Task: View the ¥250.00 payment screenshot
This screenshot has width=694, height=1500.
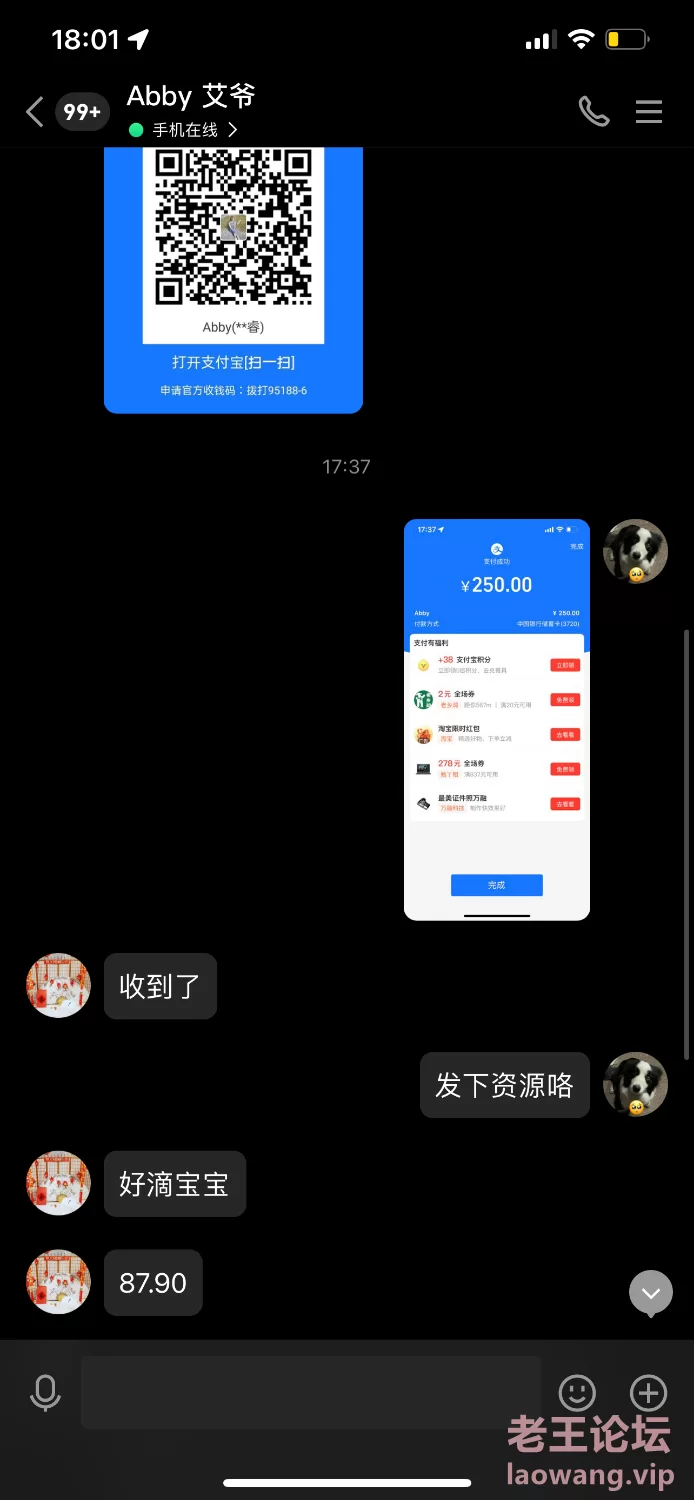Action: [x=496, y=719]
